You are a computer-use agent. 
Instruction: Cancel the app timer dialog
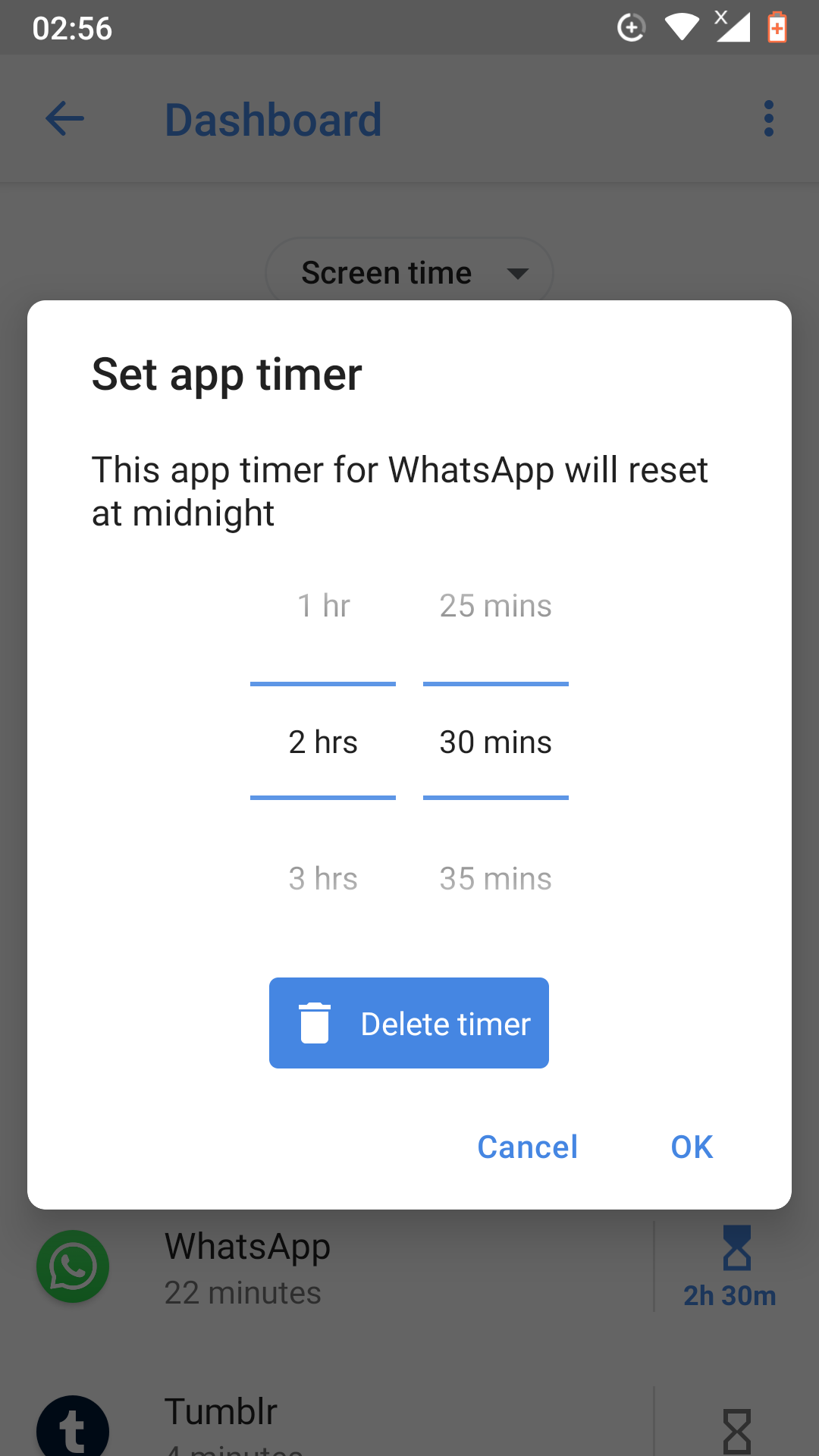(528, 1147)
